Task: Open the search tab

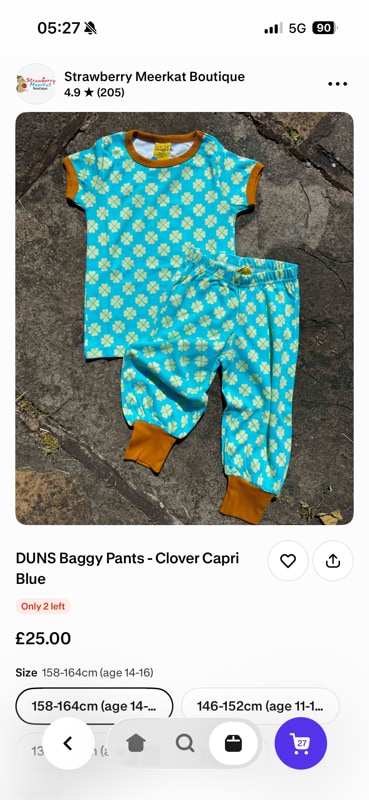Action: [x=185, y=743]
